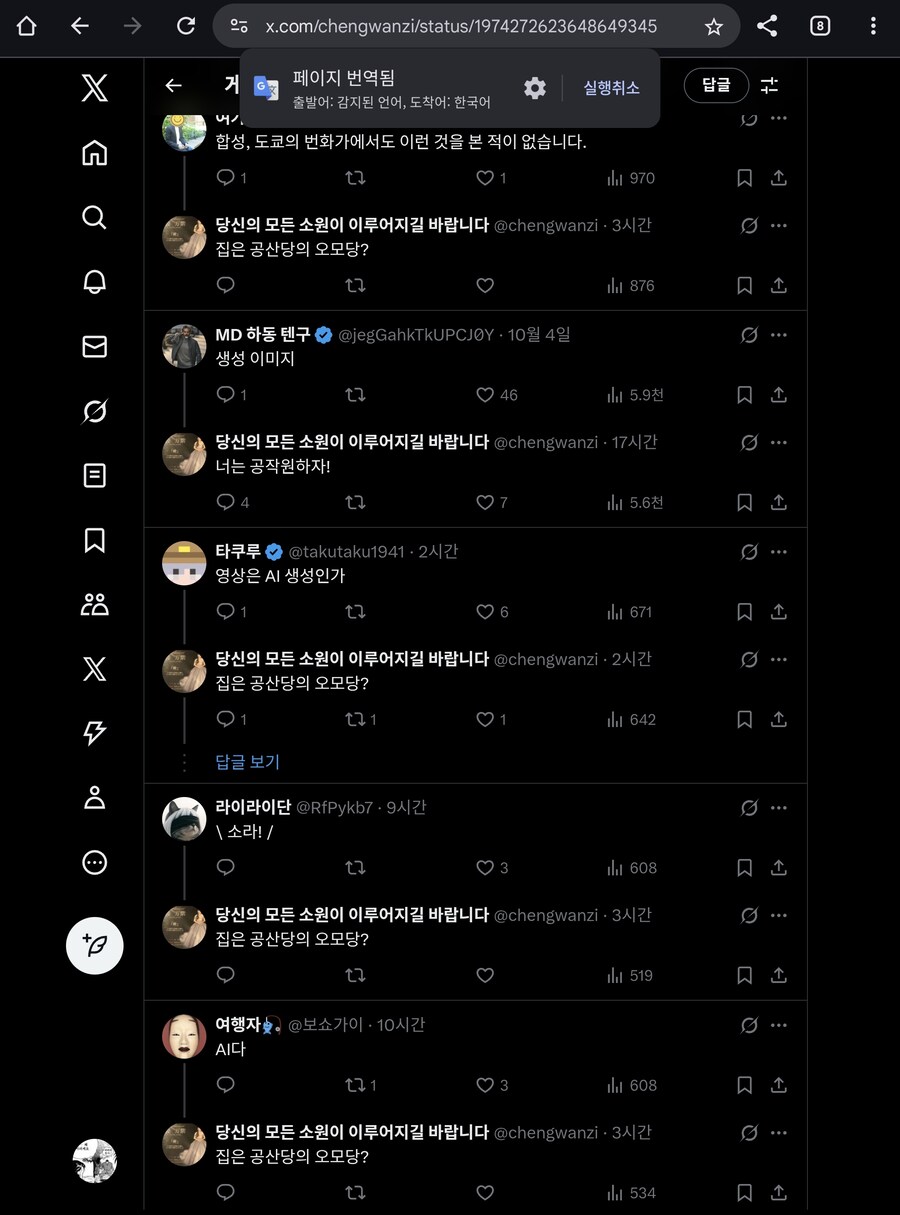Click the 답글 reply button
Image resolution: width=900 pixels, height=1215 pixels.
coord(716,86)
